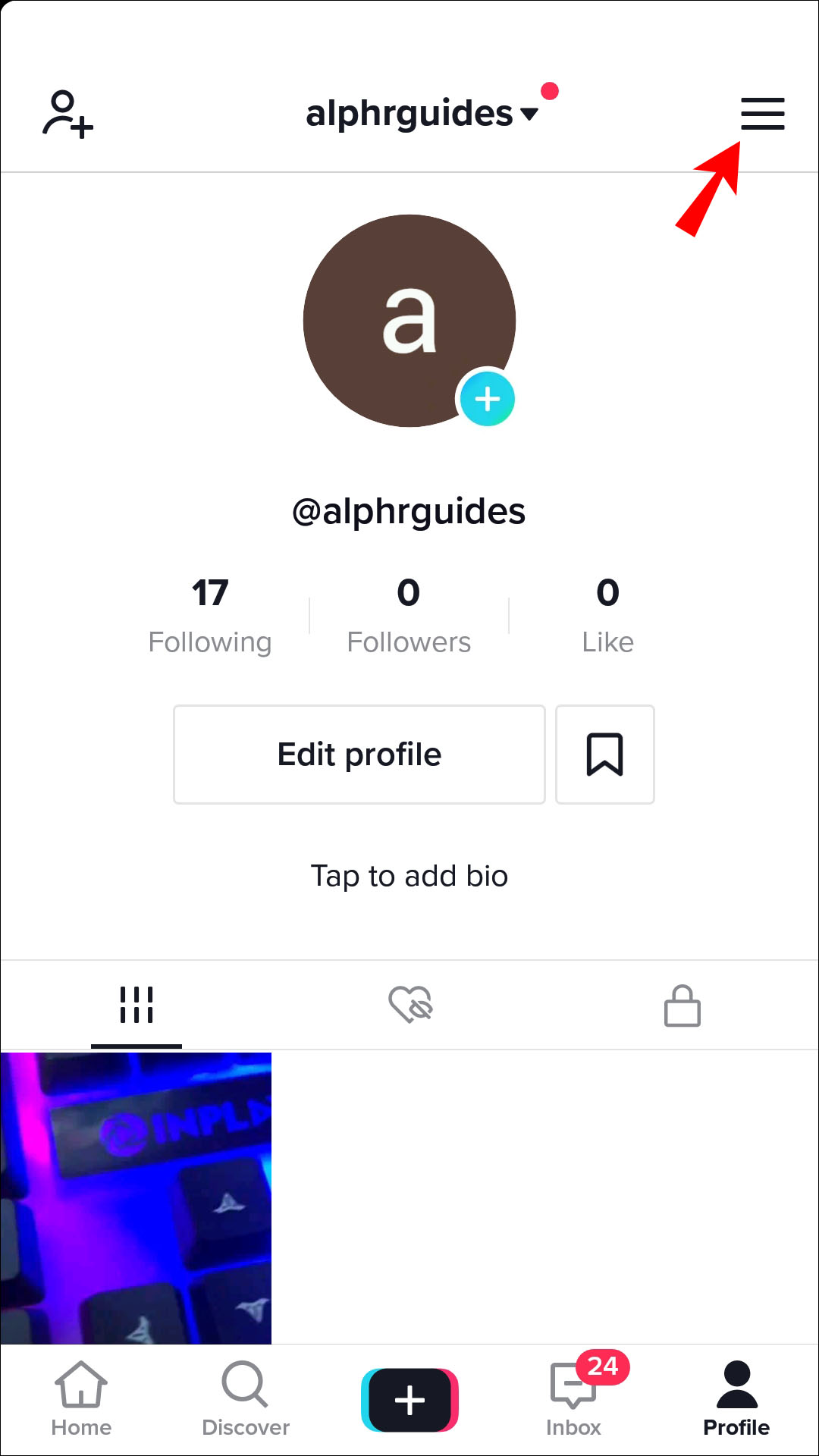Go to the Discover tab
Image resolution: width=819 pixels, height=1456 pixels.
245,1400
